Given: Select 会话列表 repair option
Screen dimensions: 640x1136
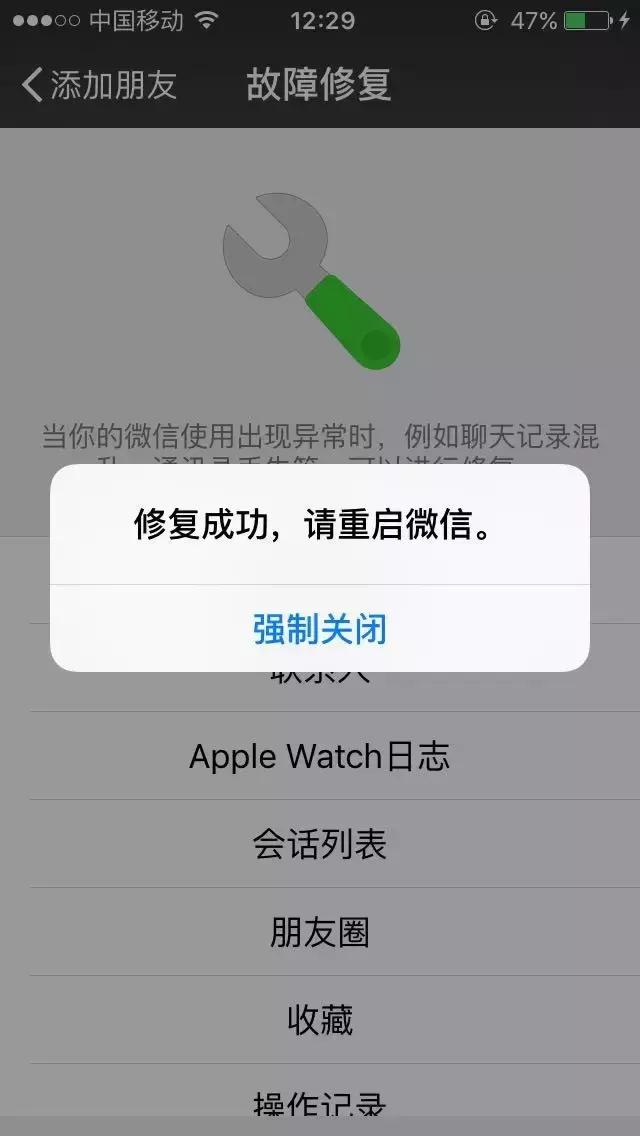Looking at the screenshot, I should pos(320,844).
